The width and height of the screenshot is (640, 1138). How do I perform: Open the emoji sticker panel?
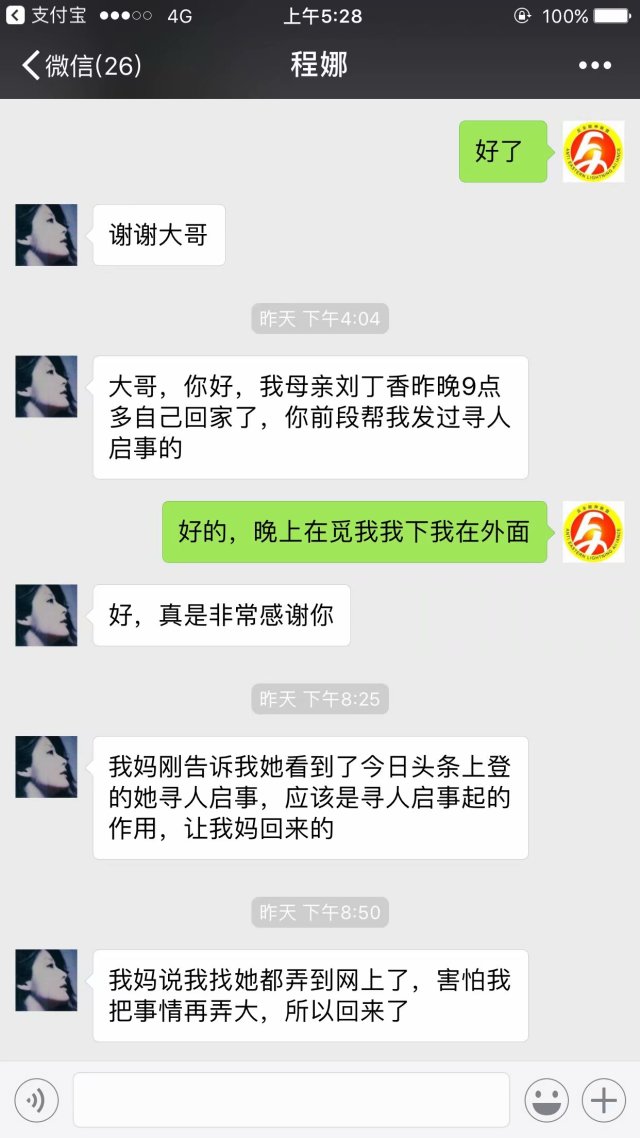pos(547,1101)
